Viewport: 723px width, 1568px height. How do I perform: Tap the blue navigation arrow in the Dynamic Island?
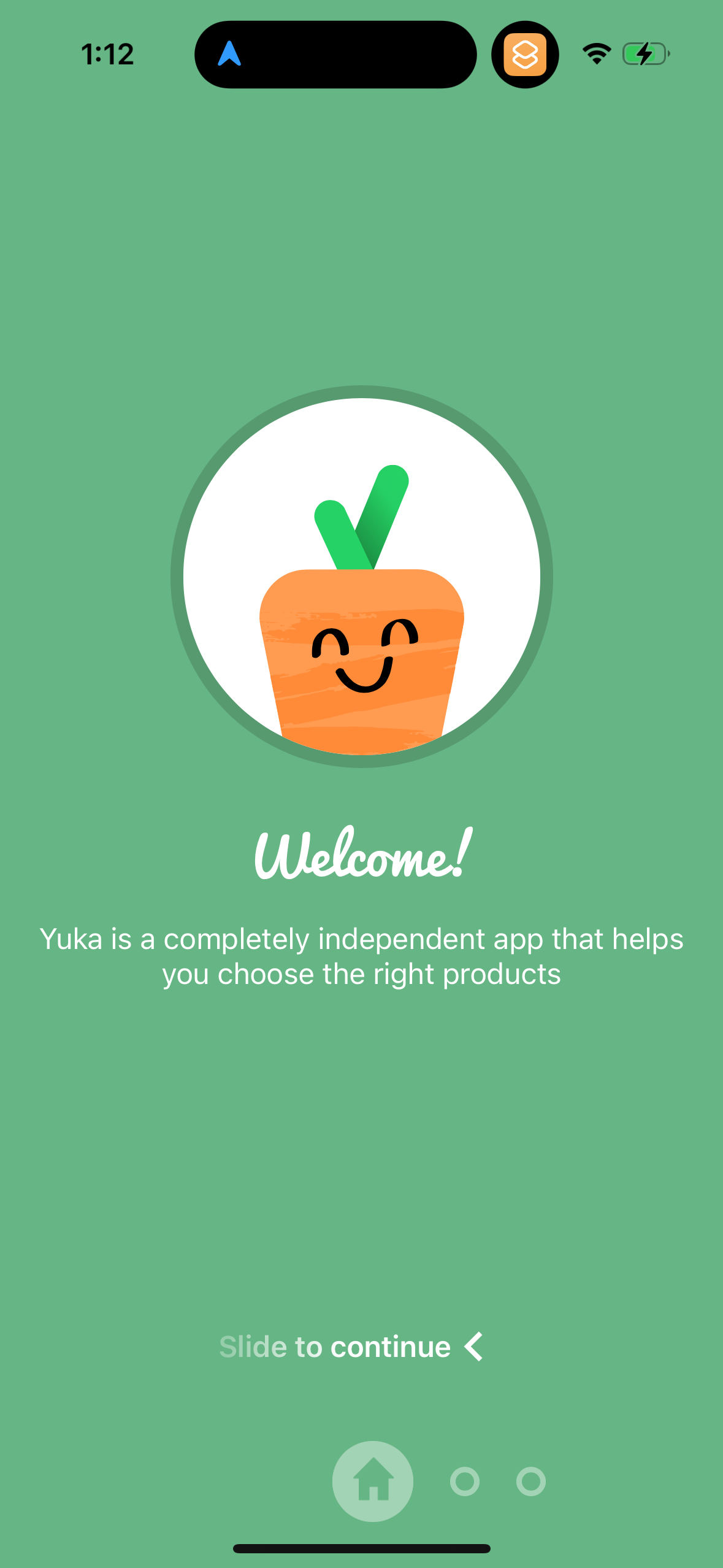230,54
